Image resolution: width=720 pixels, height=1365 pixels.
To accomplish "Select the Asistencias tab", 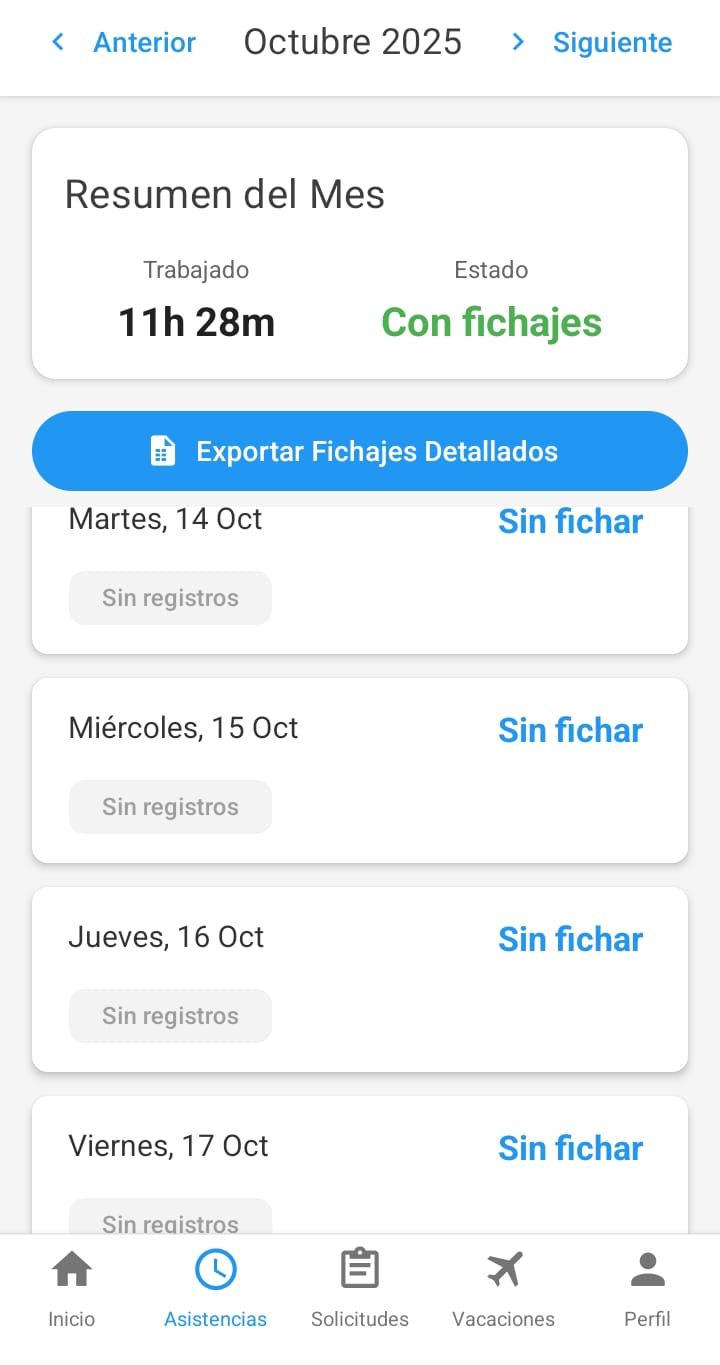I will [x=216, y=1288].
